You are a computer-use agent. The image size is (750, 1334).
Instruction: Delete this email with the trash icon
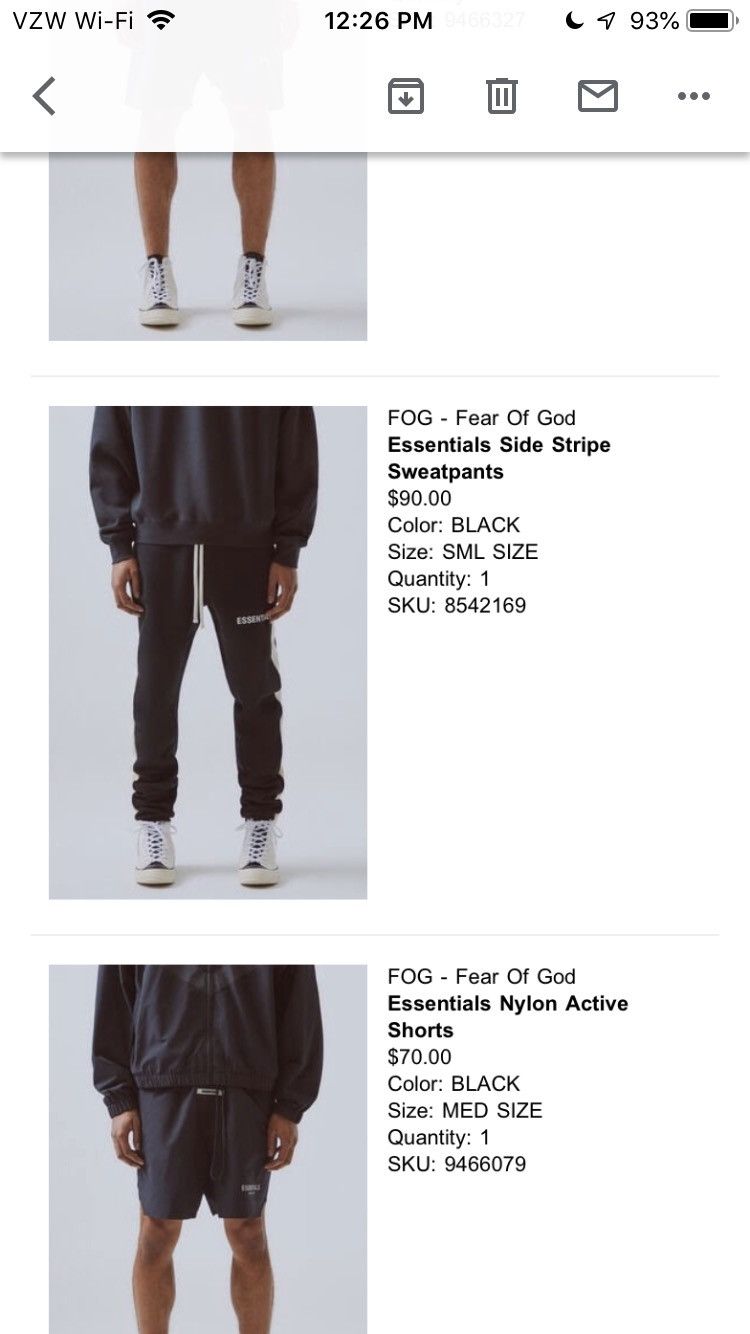(x=501, y=97)
